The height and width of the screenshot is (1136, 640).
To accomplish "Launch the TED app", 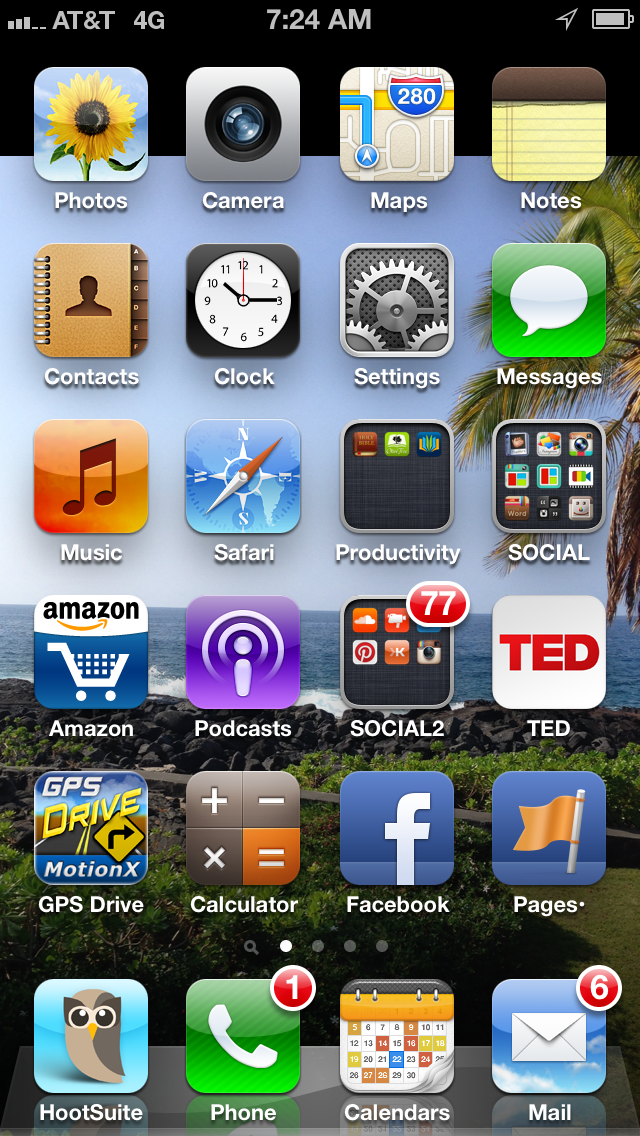I will (x=549, y=653).
